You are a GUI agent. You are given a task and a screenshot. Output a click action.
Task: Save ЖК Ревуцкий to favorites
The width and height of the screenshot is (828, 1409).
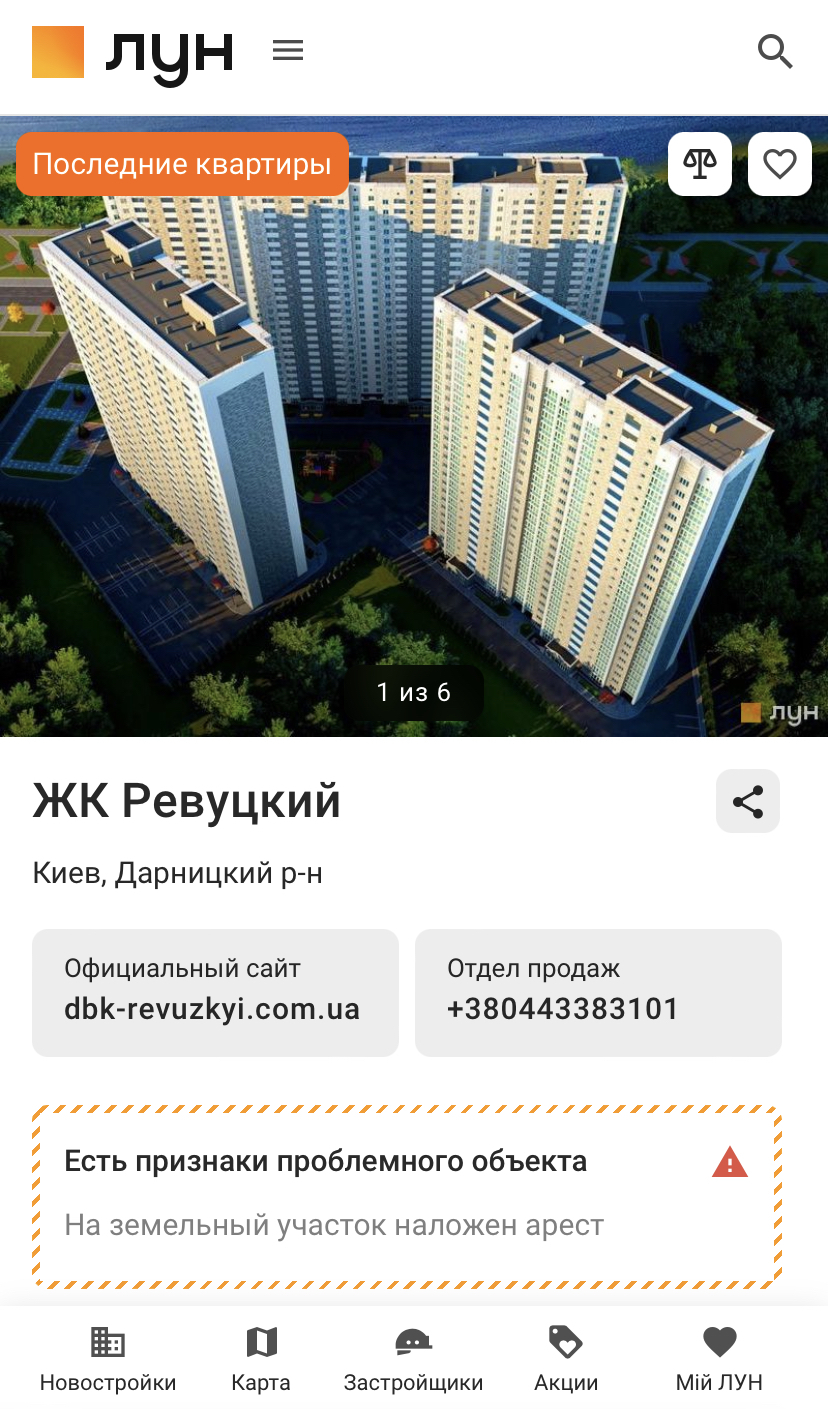tap(779, 163)
